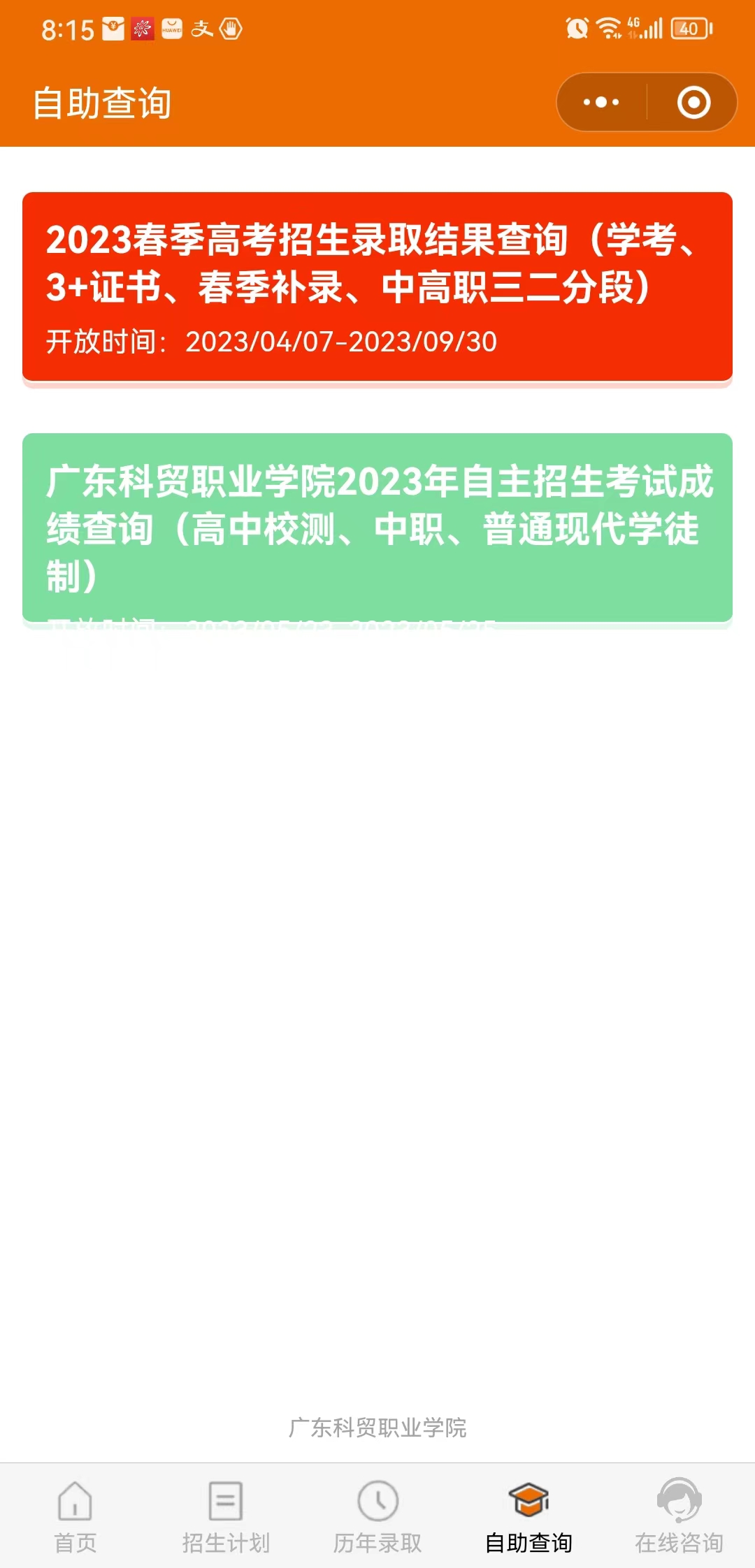Open the 历年录取 tab
This screenshot has height=1568, width=755.
(377, 1513)
